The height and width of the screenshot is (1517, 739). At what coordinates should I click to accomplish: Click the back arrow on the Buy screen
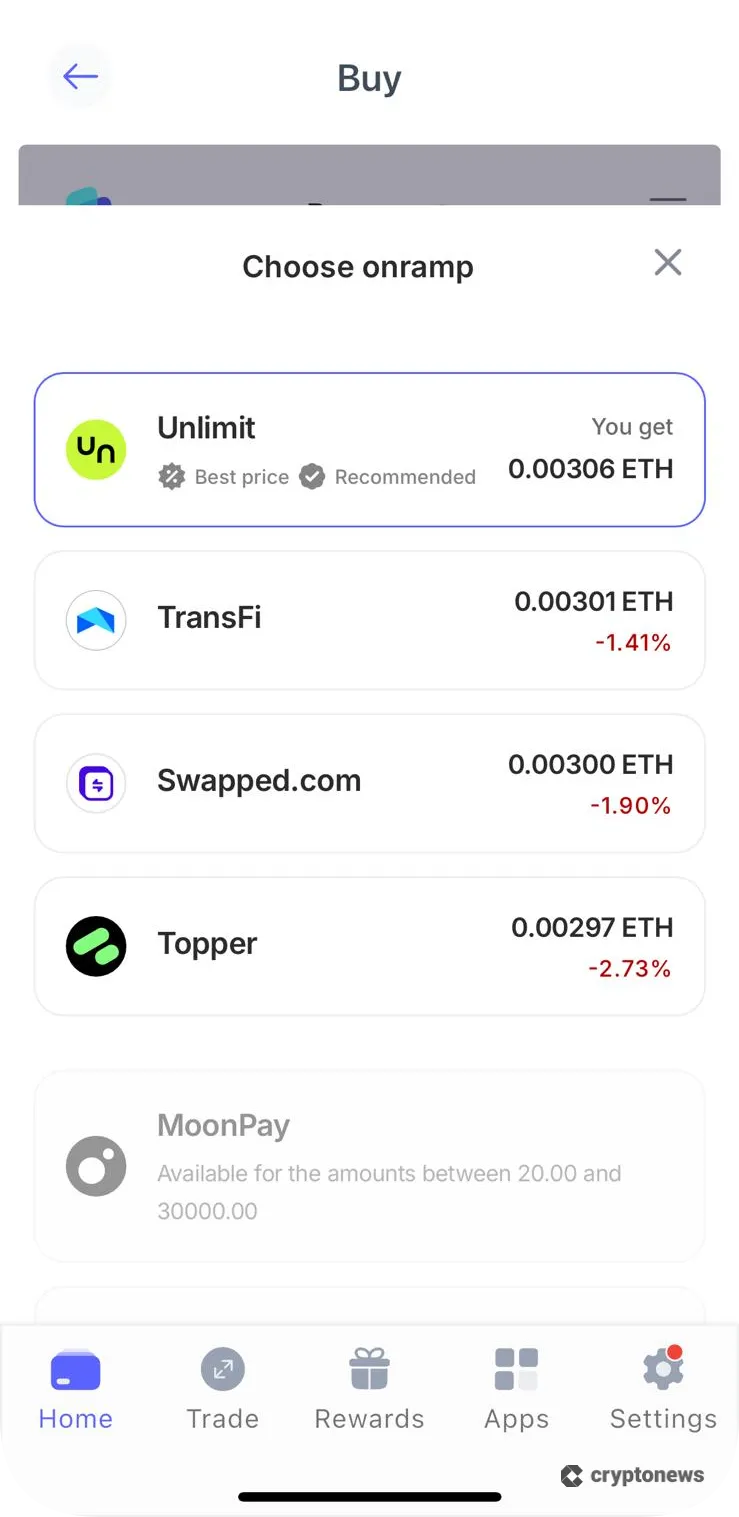tap(80, 76)
